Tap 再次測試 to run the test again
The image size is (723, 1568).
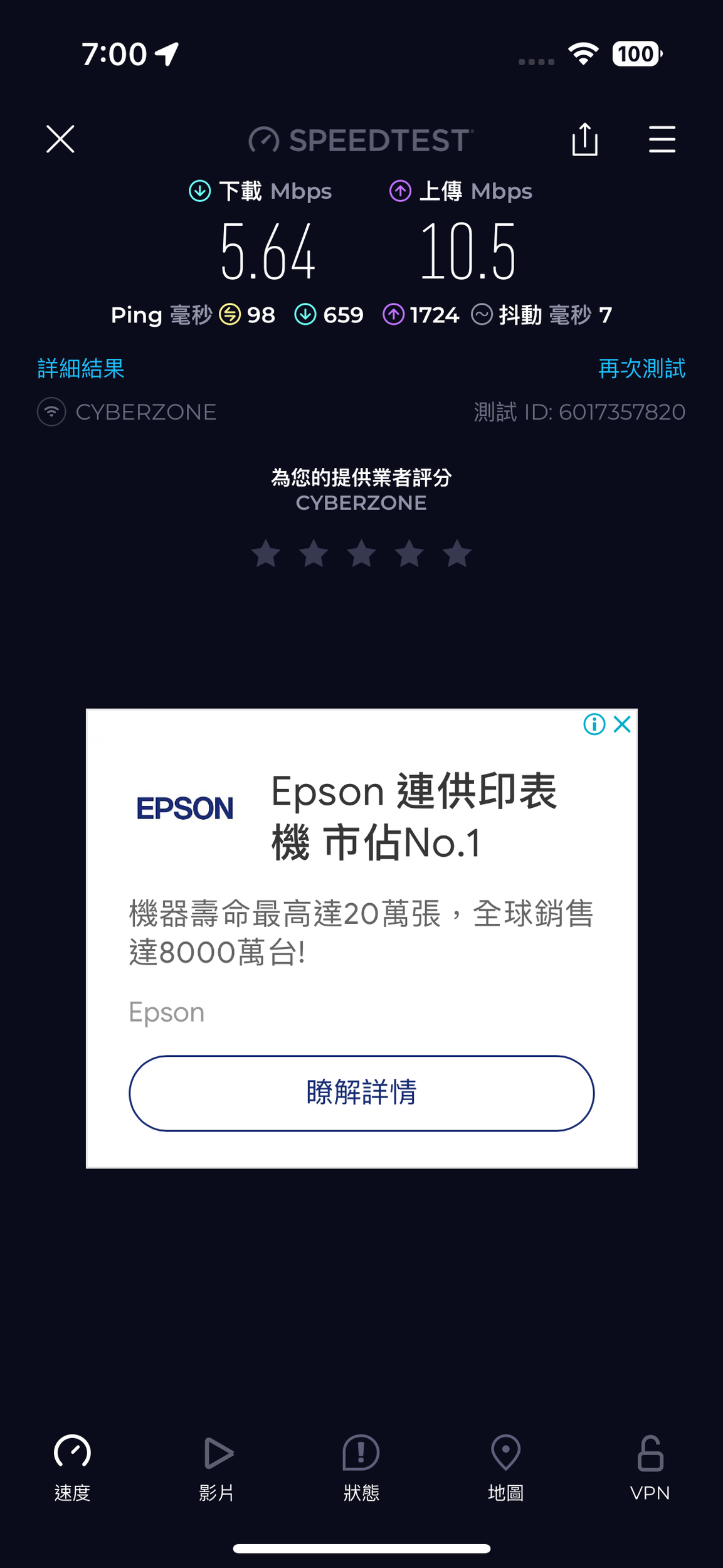641,368
